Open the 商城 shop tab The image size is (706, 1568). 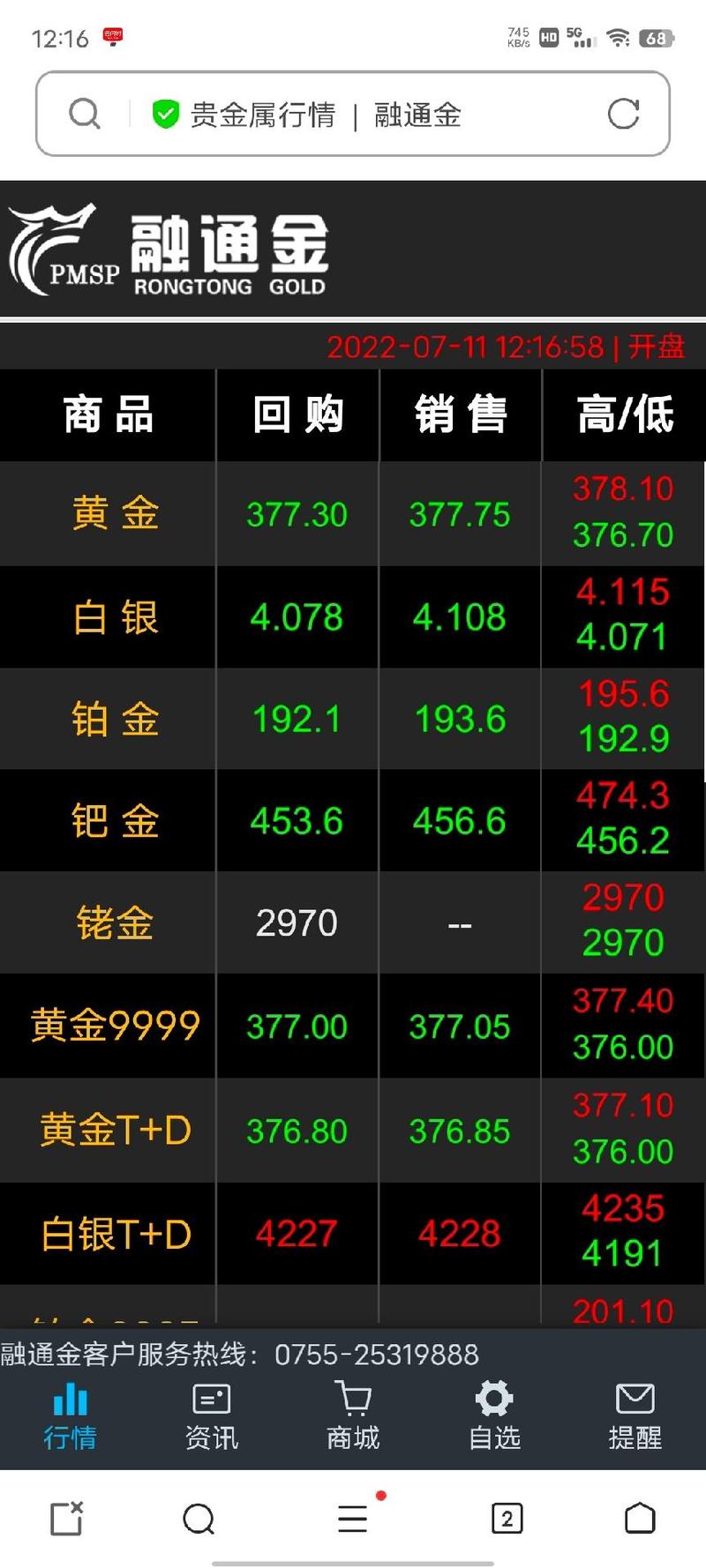pos(353,1417)
